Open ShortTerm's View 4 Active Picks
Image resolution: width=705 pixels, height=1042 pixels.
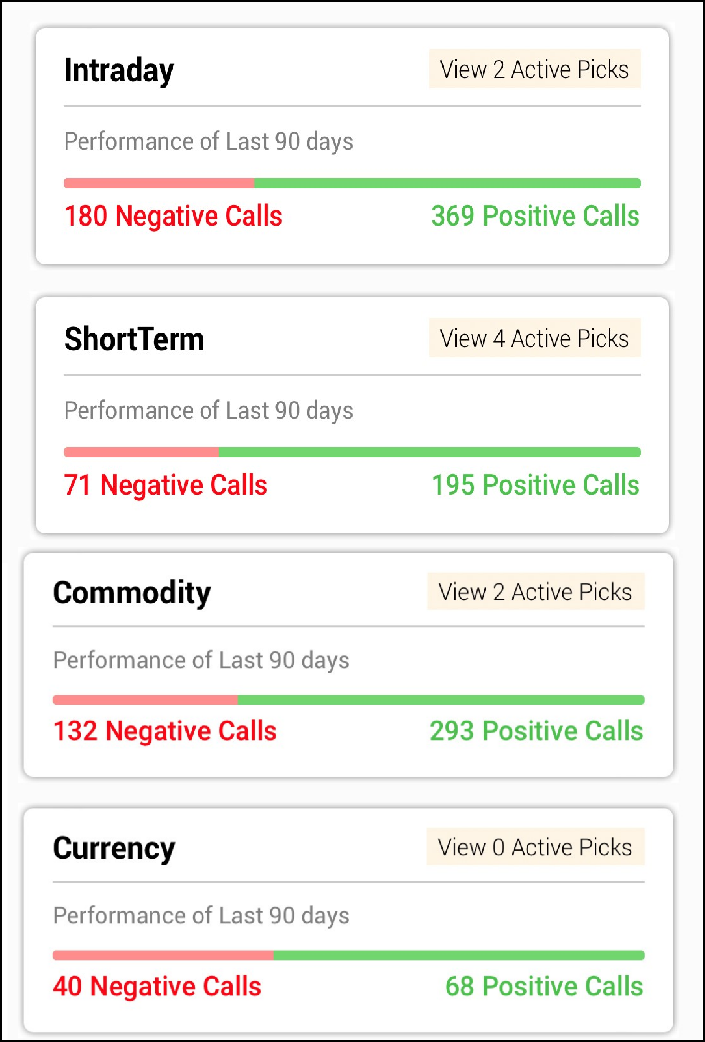click(535, 339)
